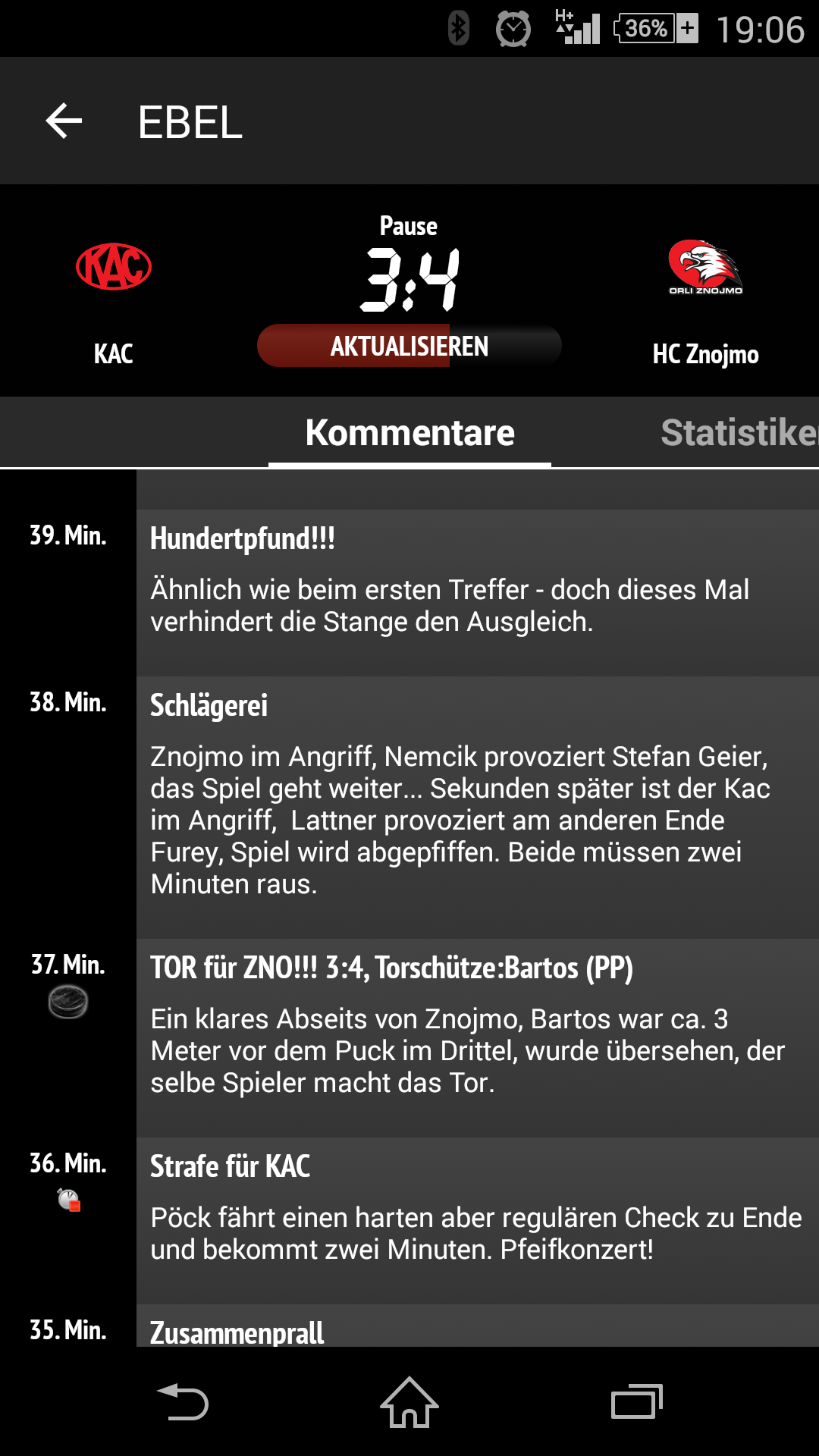
Task: Go back using the app bar arrow
Action: pos(64,121)
